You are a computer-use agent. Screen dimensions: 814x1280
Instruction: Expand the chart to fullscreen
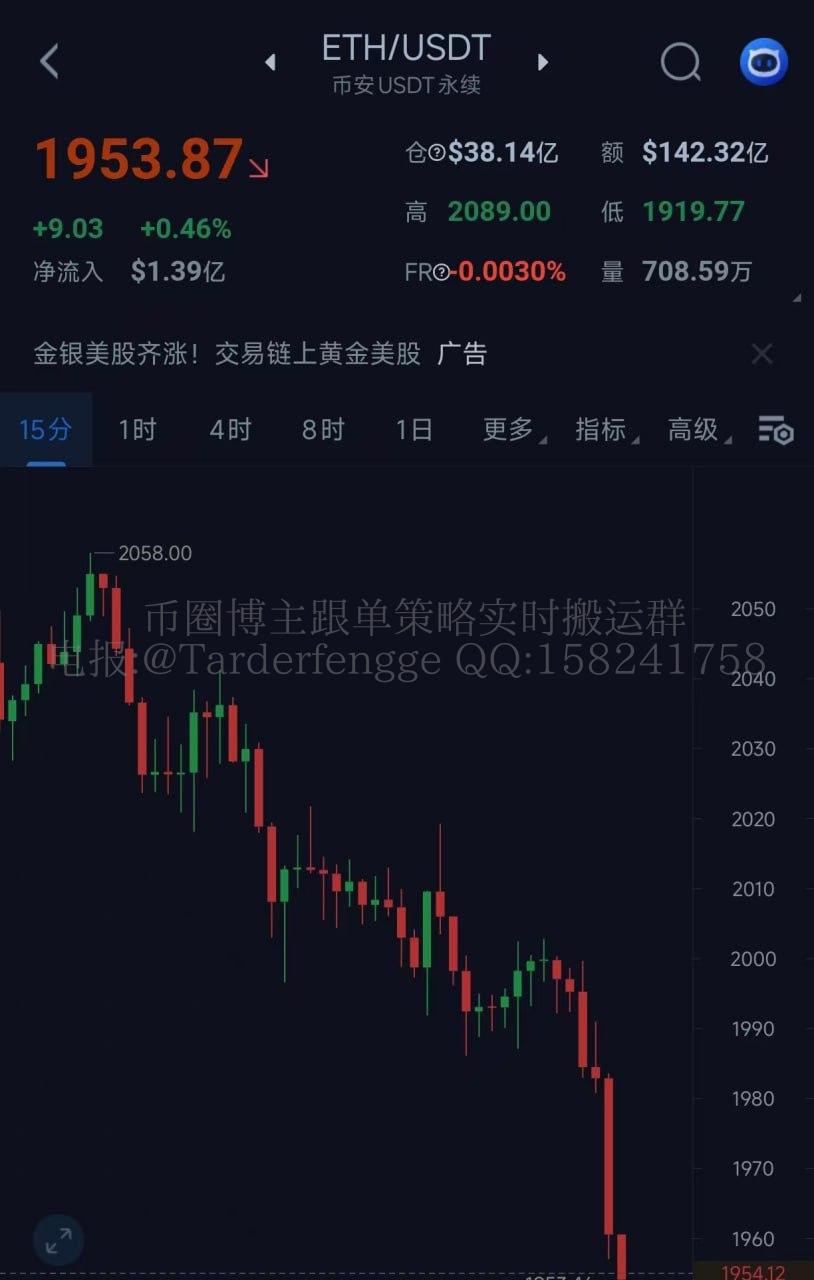(59, 1241)
